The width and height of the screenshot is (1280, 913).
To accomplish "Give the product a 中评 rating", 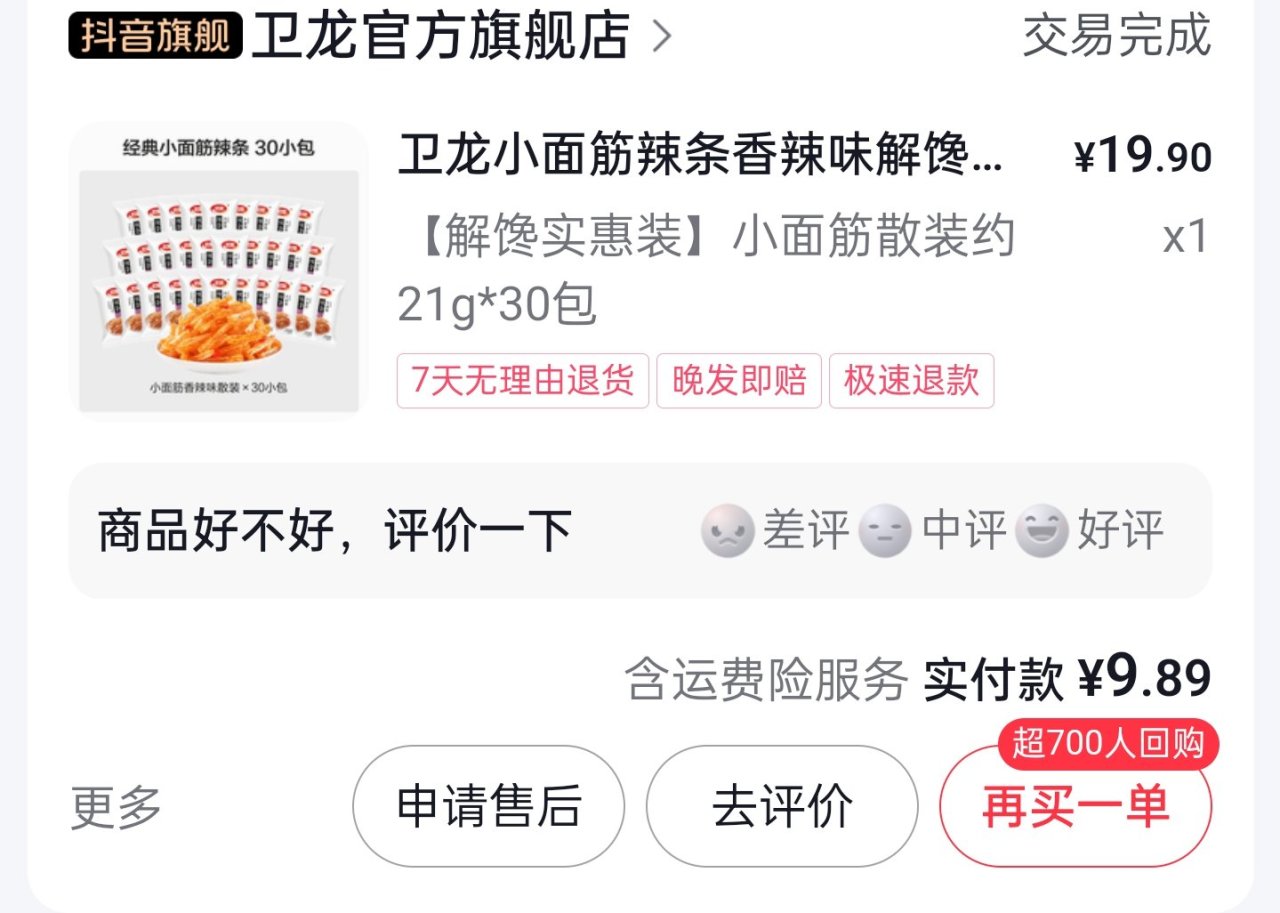I will click(934, 530).
